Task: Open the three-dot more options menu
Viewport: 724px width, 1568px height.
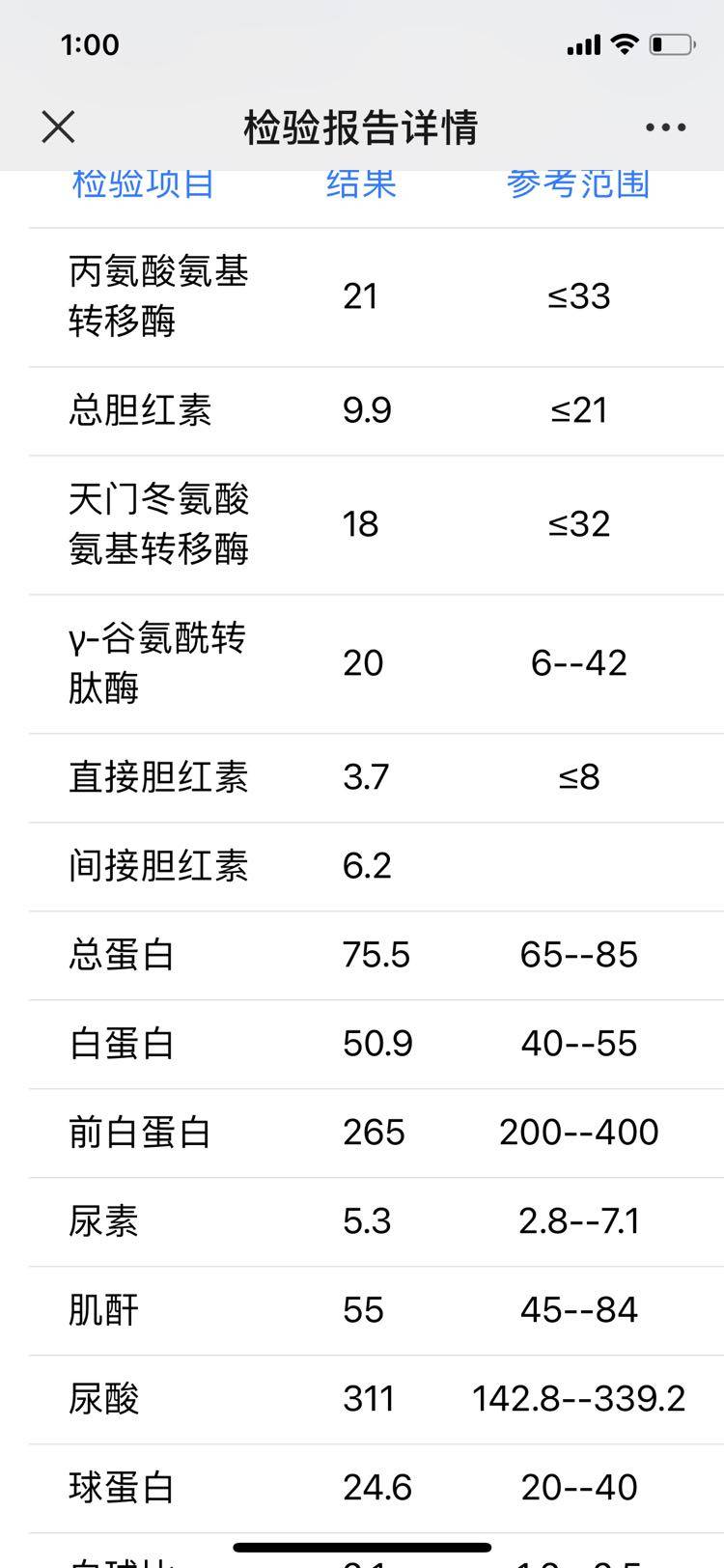Action: 665,127
